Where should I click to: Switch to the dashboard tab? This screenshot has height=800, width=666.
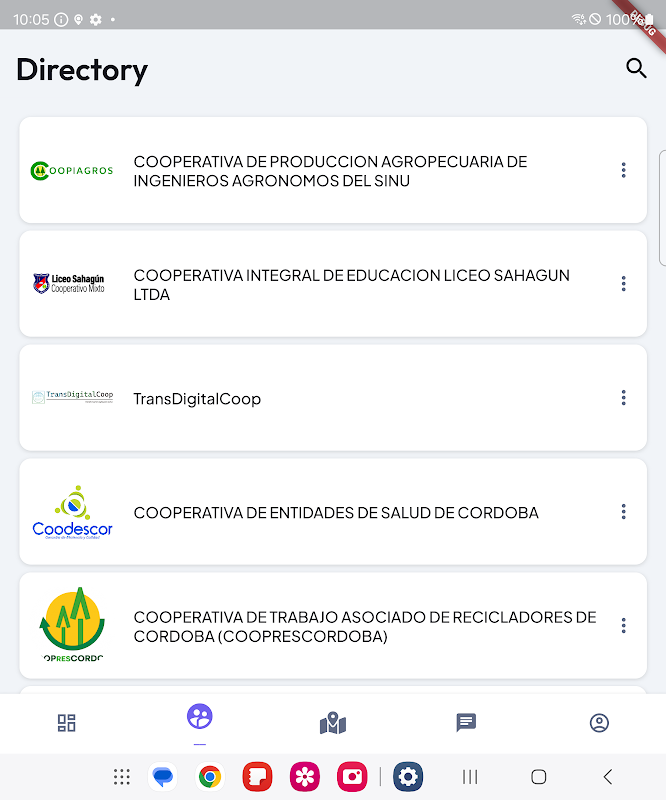[67, 723]
